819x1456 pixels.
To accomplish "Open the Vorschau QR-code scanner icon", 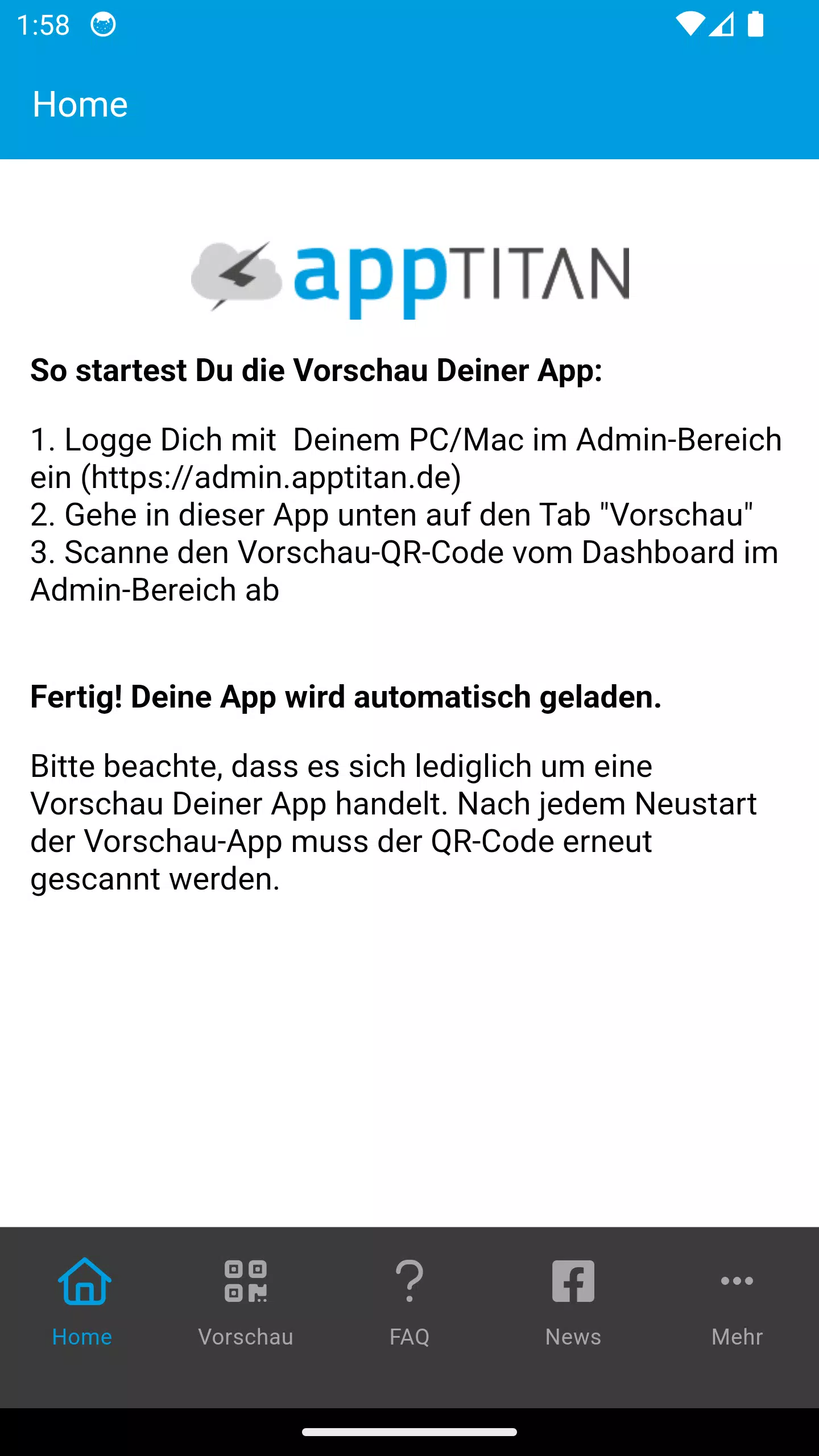I will (x=246, y=1282).
